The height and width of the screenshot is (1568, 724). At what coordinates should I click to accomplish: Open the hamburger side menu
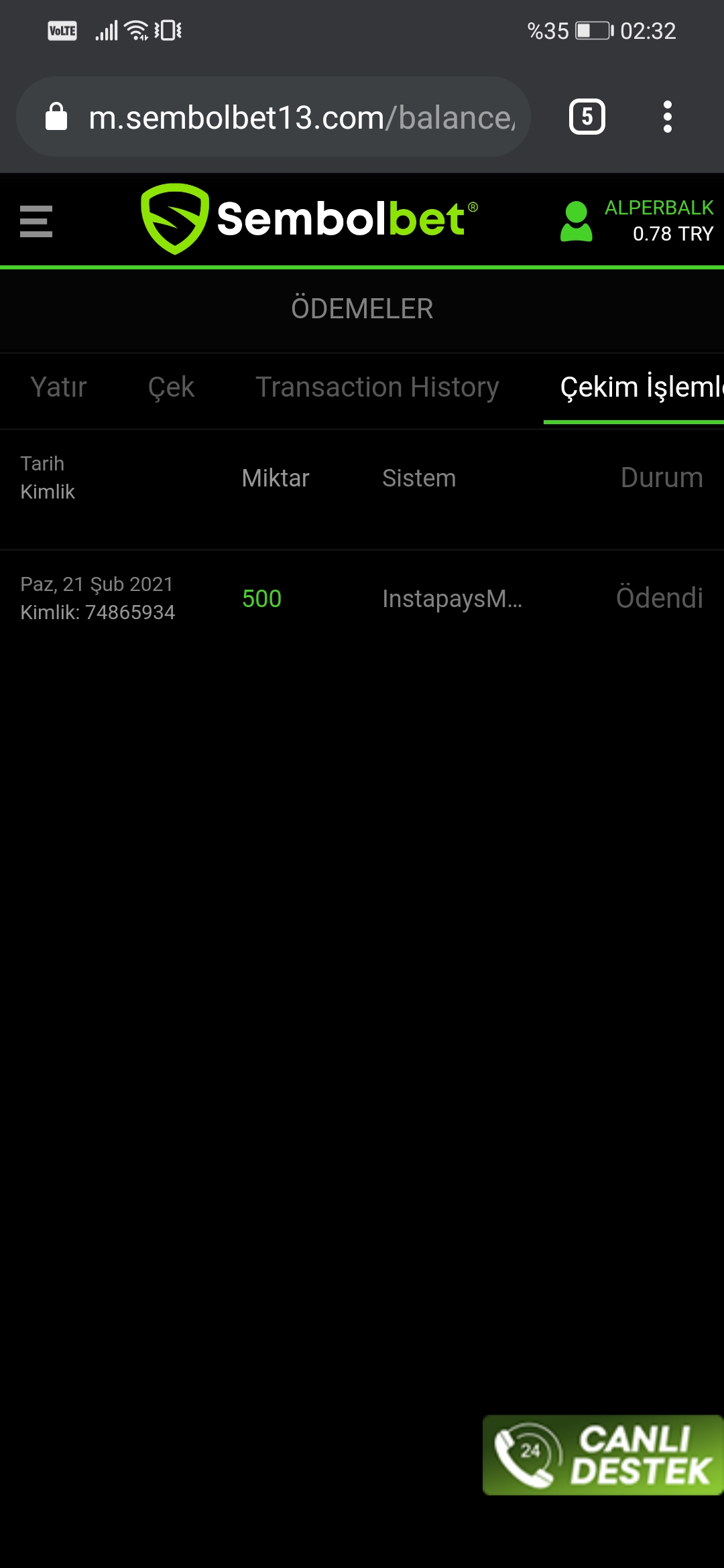36,221
